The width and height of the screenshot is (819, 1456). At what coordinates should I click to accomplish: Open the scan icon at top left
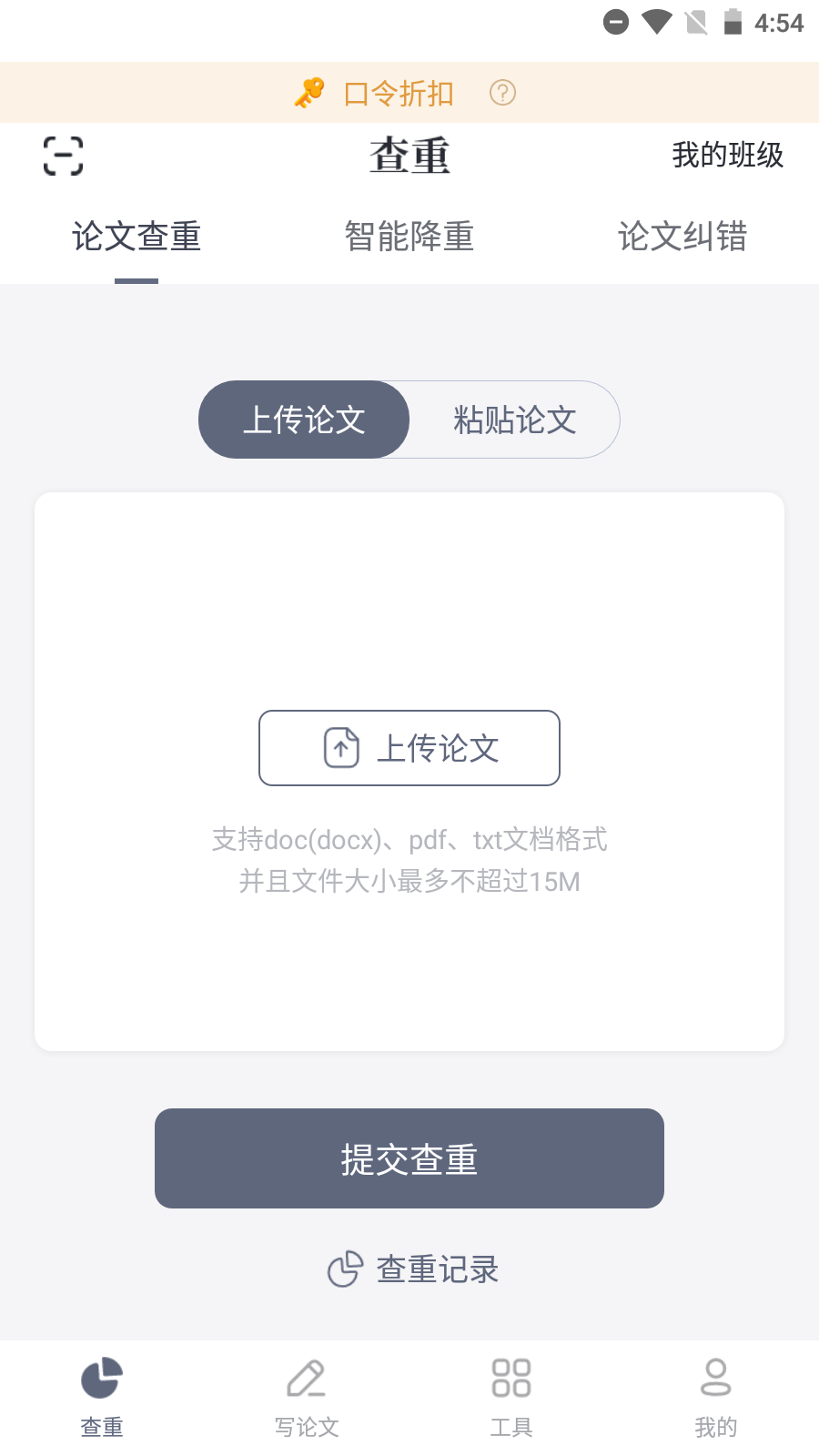64,156
